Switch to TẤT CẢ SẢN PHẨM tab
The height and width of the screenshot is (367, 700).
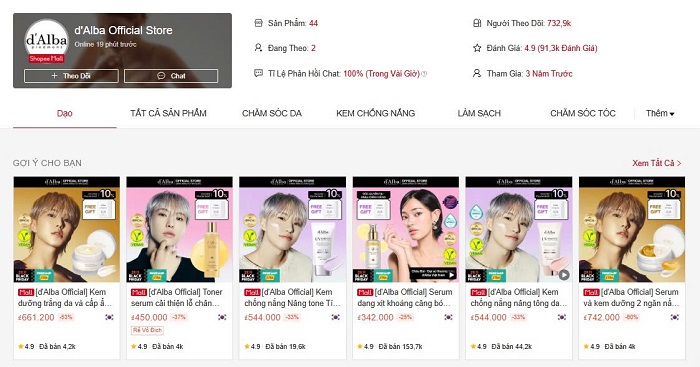(168, 113)
